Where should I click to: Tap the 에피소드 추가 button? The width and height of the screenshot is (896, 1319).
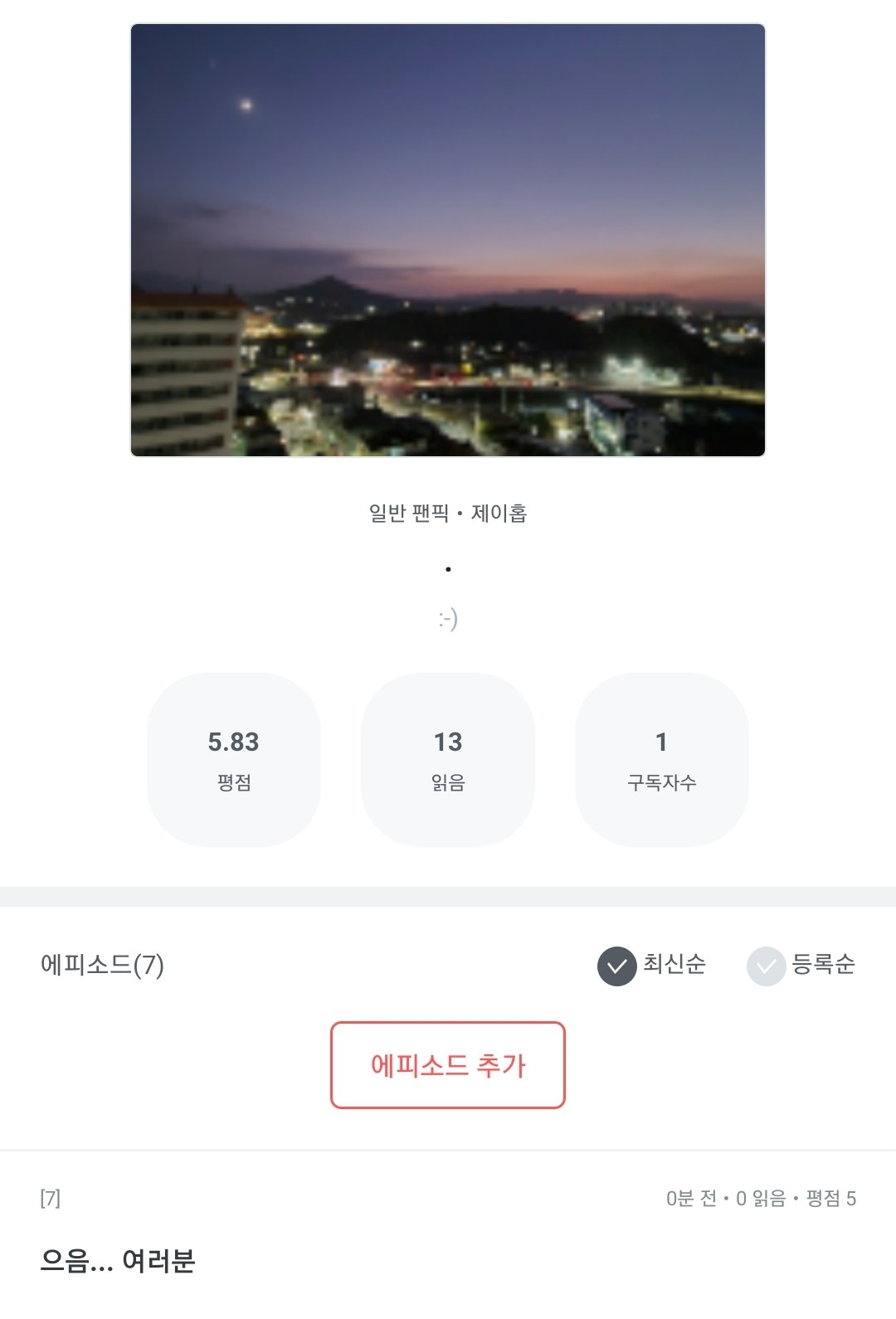coord(448,1065)
